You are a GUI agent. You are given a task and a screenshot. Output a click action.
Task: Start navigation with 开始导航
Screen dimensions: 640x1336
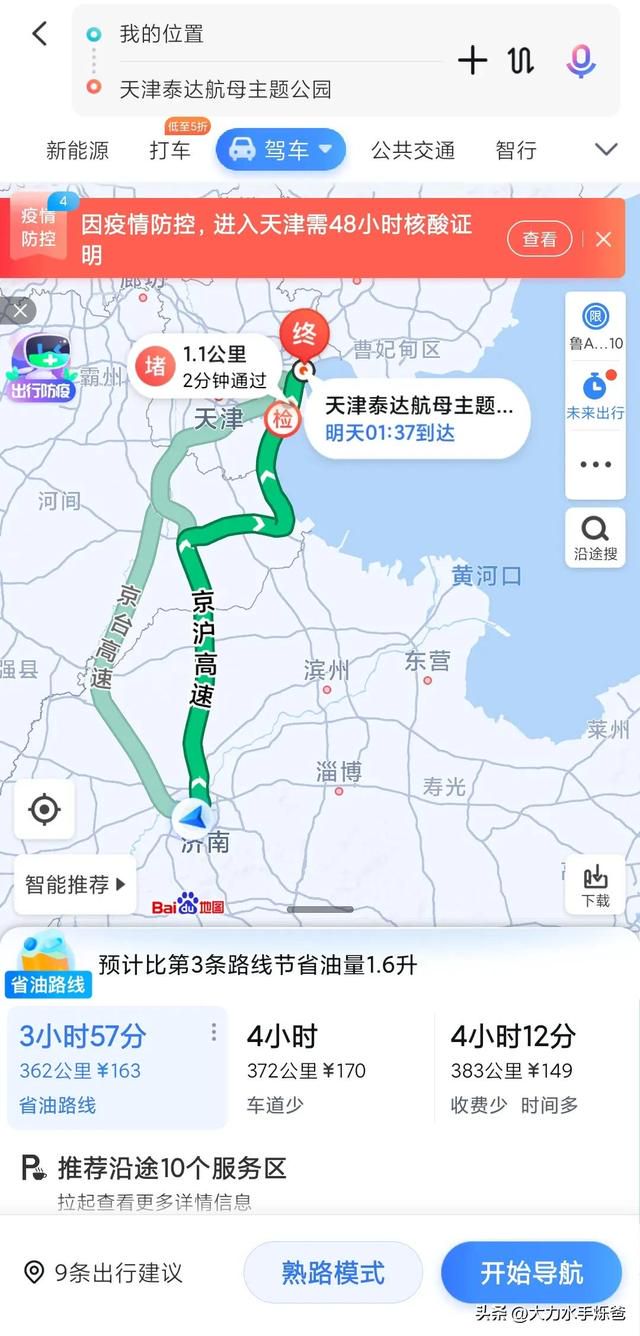[x=531, y=1272]
